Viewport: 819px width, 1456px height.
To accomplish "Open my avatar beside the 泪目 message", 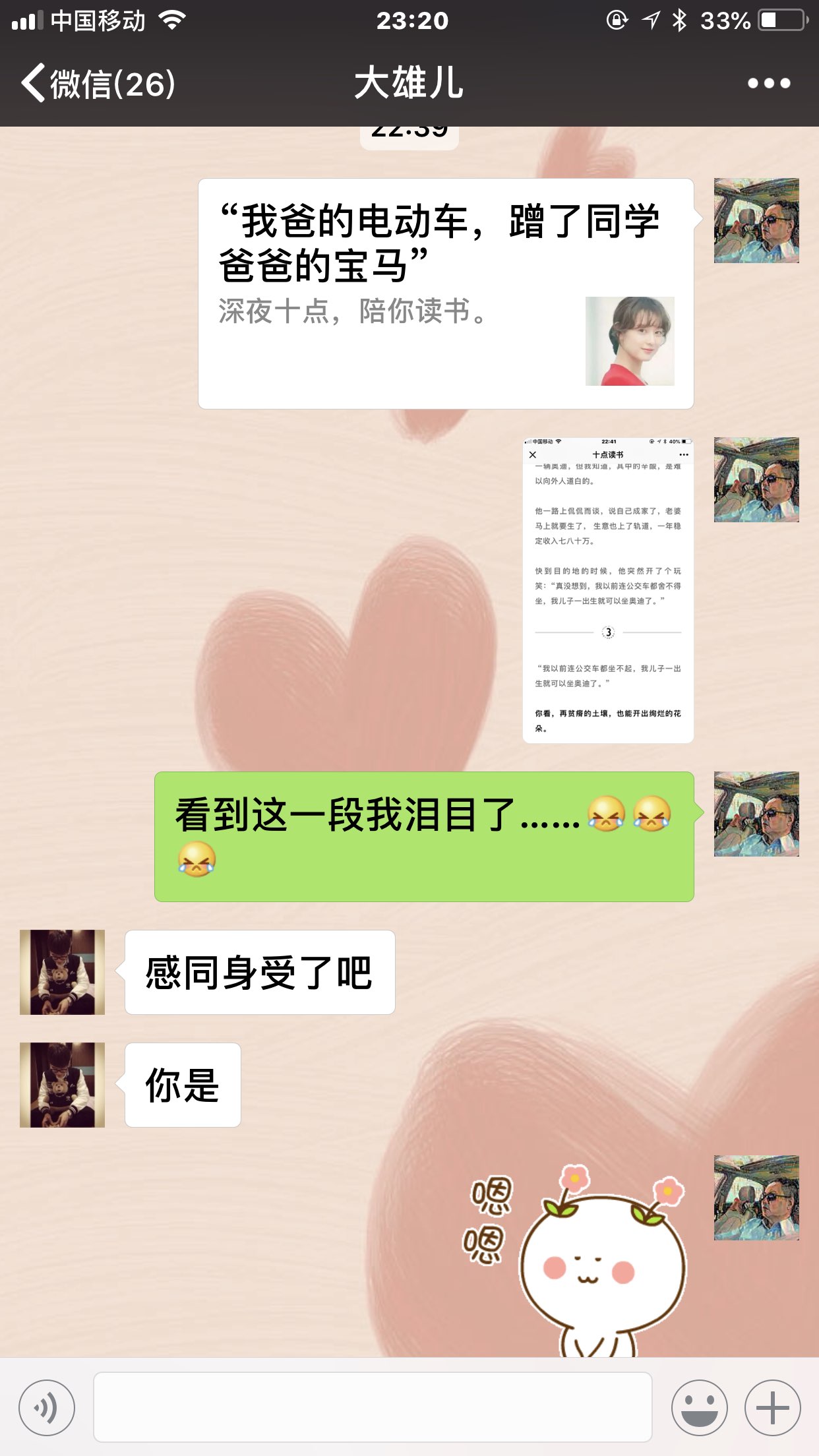I will coord(756,814).
